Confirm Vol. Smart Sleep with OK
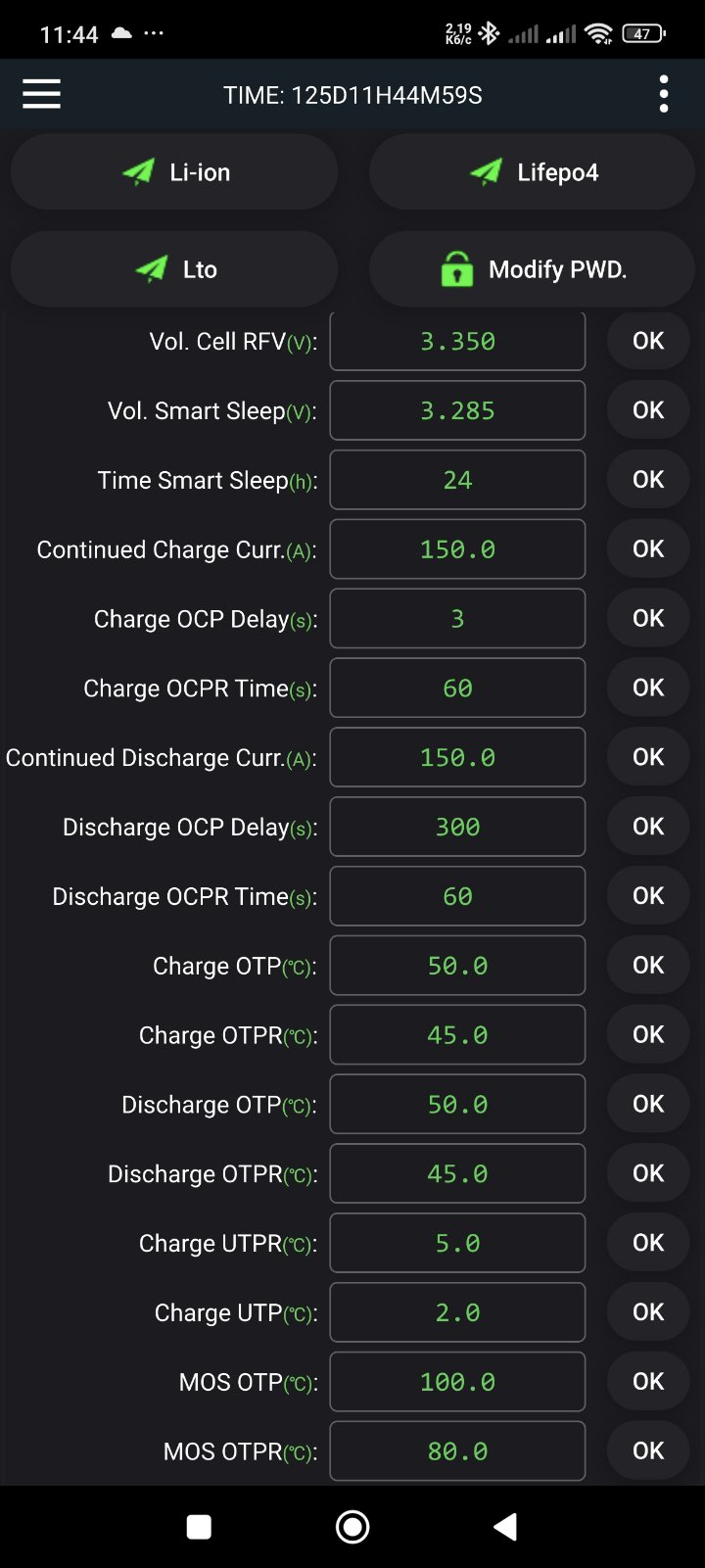705x1568 pixels. [648, 410]
